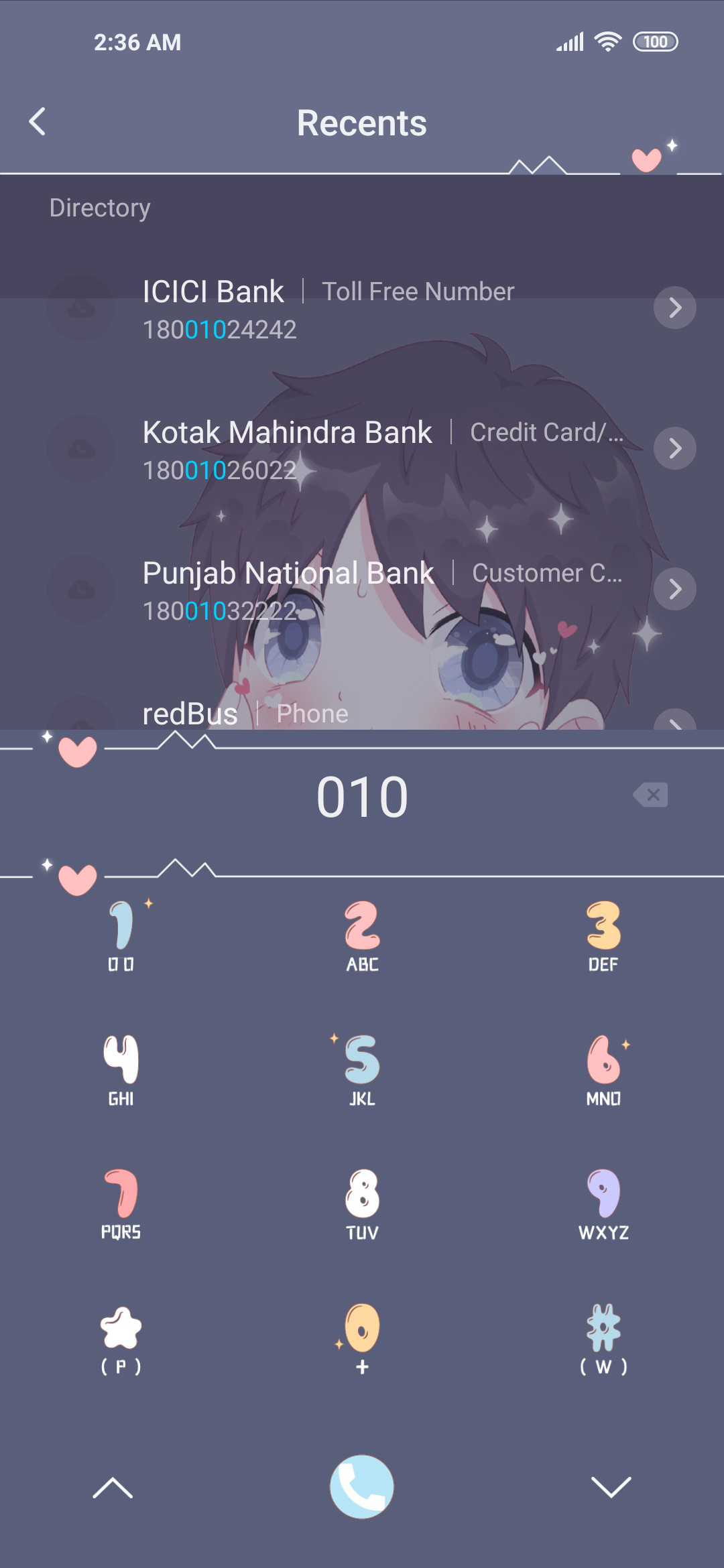Enter digit 8 TUV
Screen dimensions: 724x1568
[362, 1204]
